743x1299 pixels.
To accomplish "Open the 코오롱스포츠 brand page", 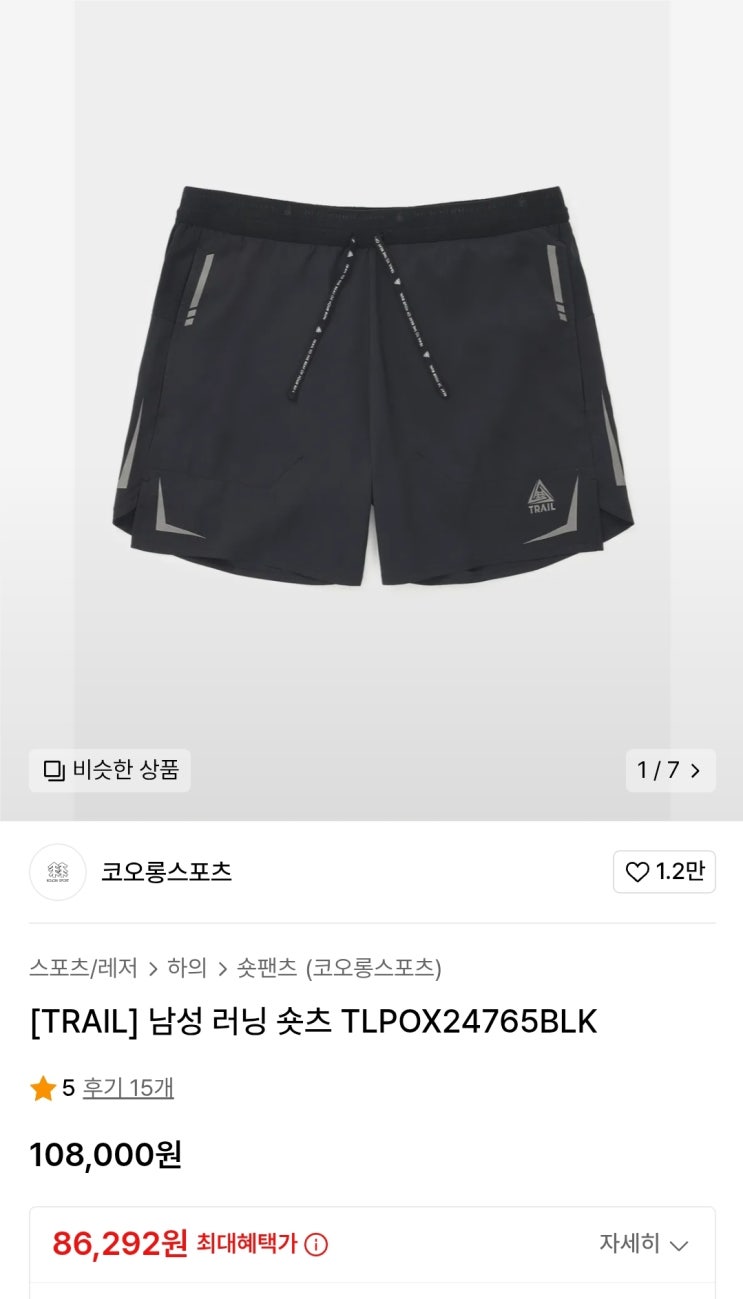I will (x=166, y=872).
